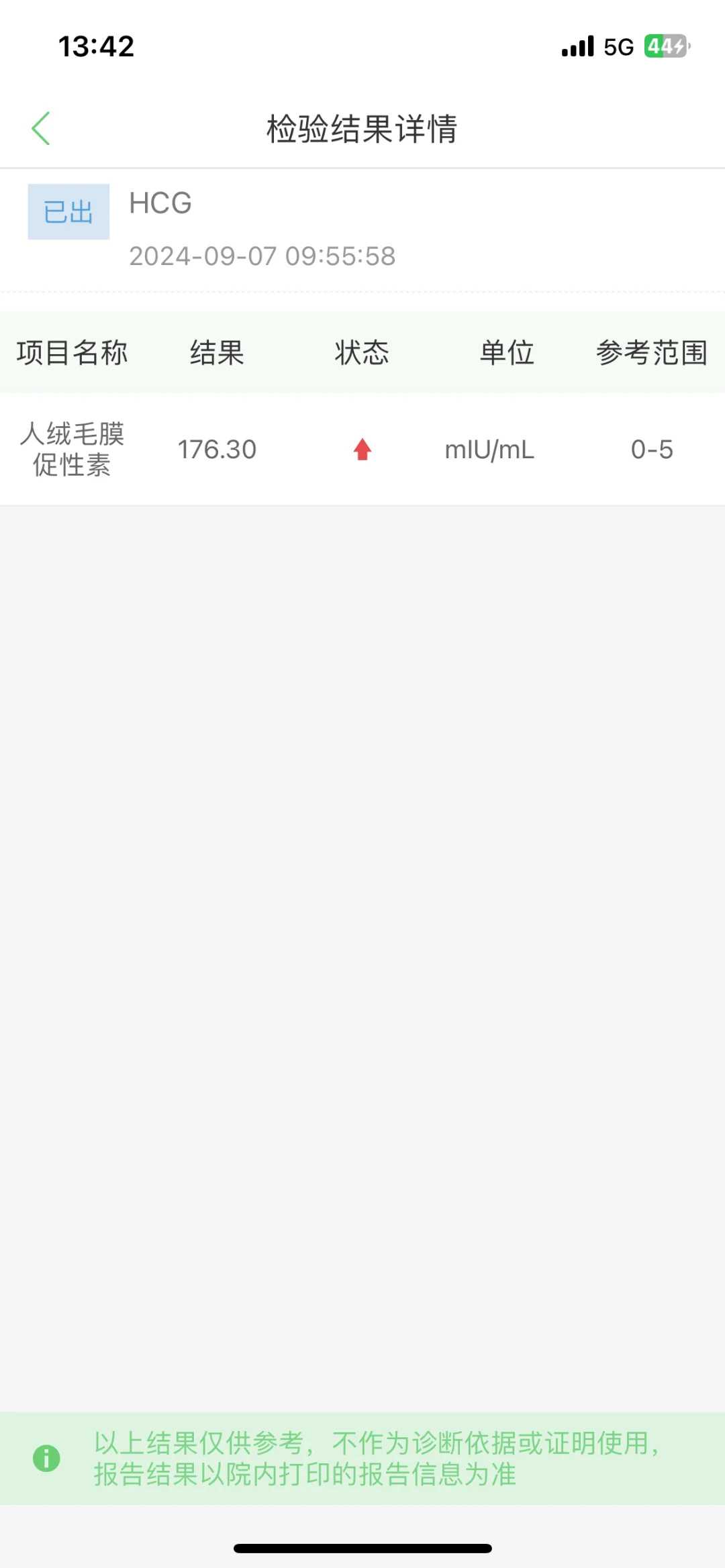Tap the timestamp 2024-09-07 09:55:58

pos(262,255)
